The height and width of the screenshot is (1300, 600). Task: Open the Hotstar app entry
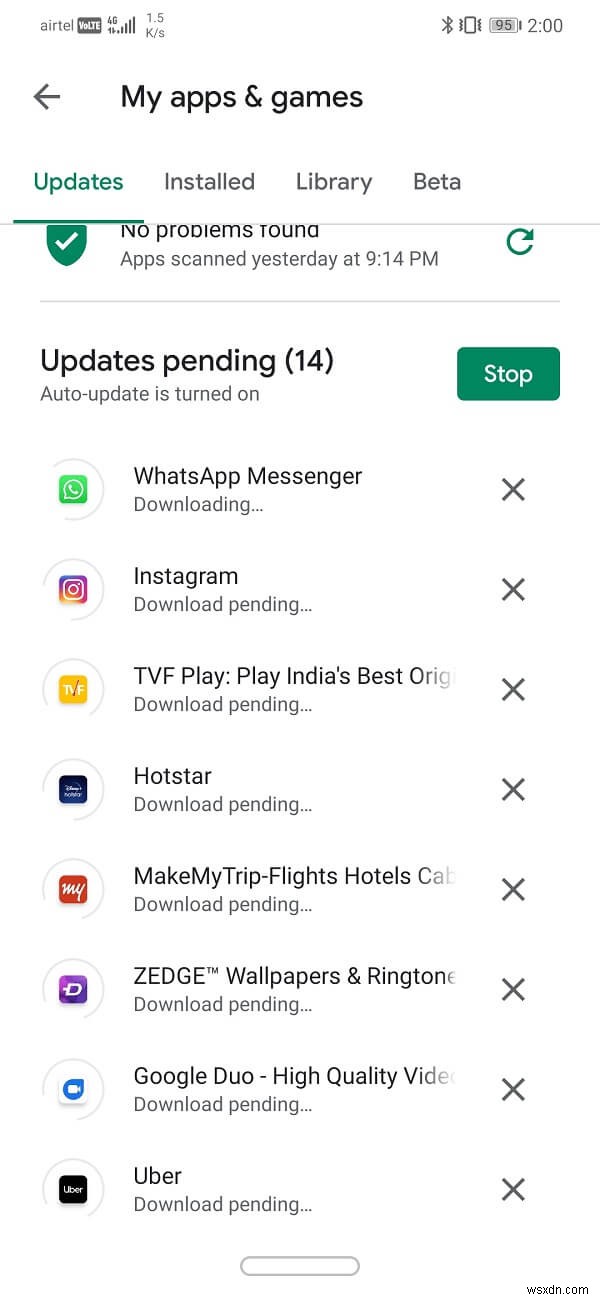[173, 788]
